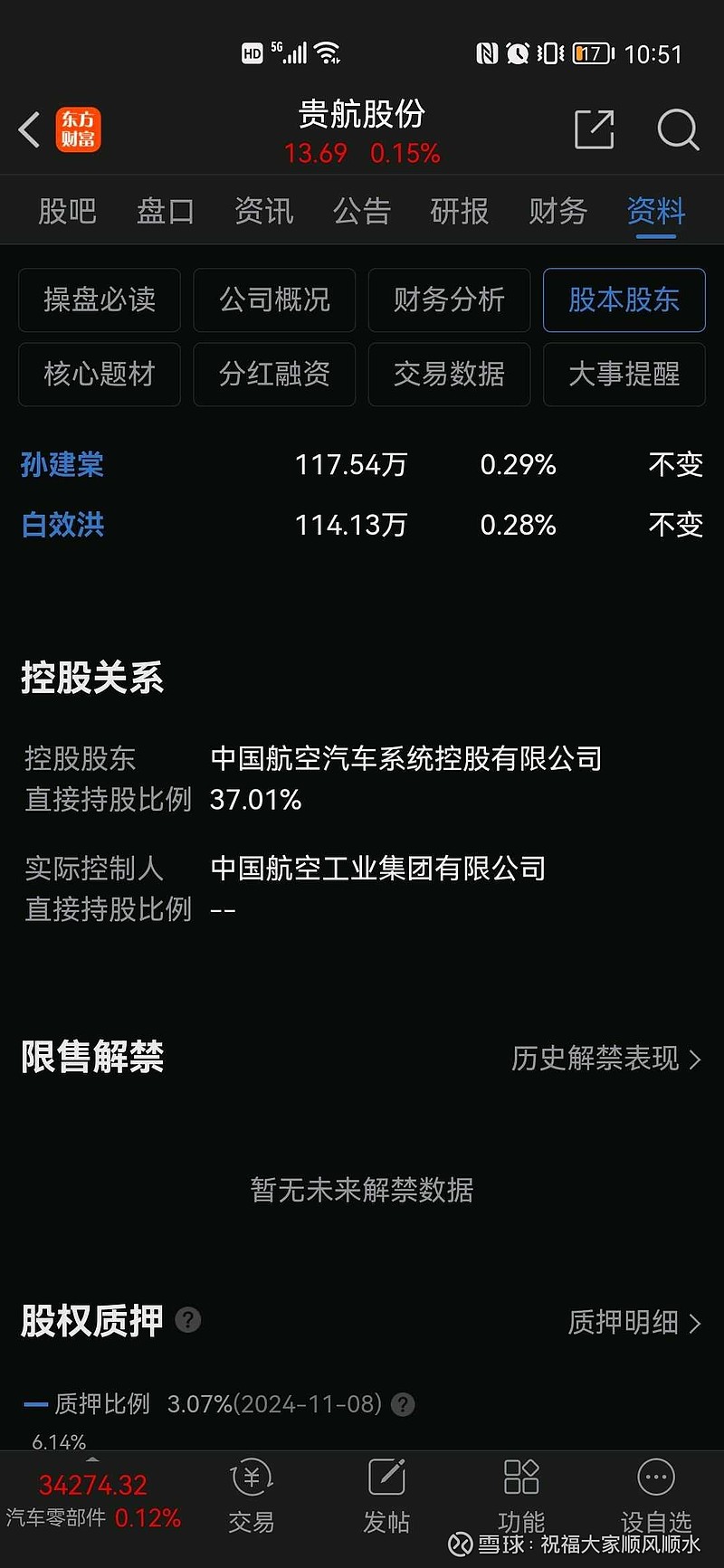Go back using the top-left arrow
724x1568 pixels.
pyautogui.click(x=30, y=129)
